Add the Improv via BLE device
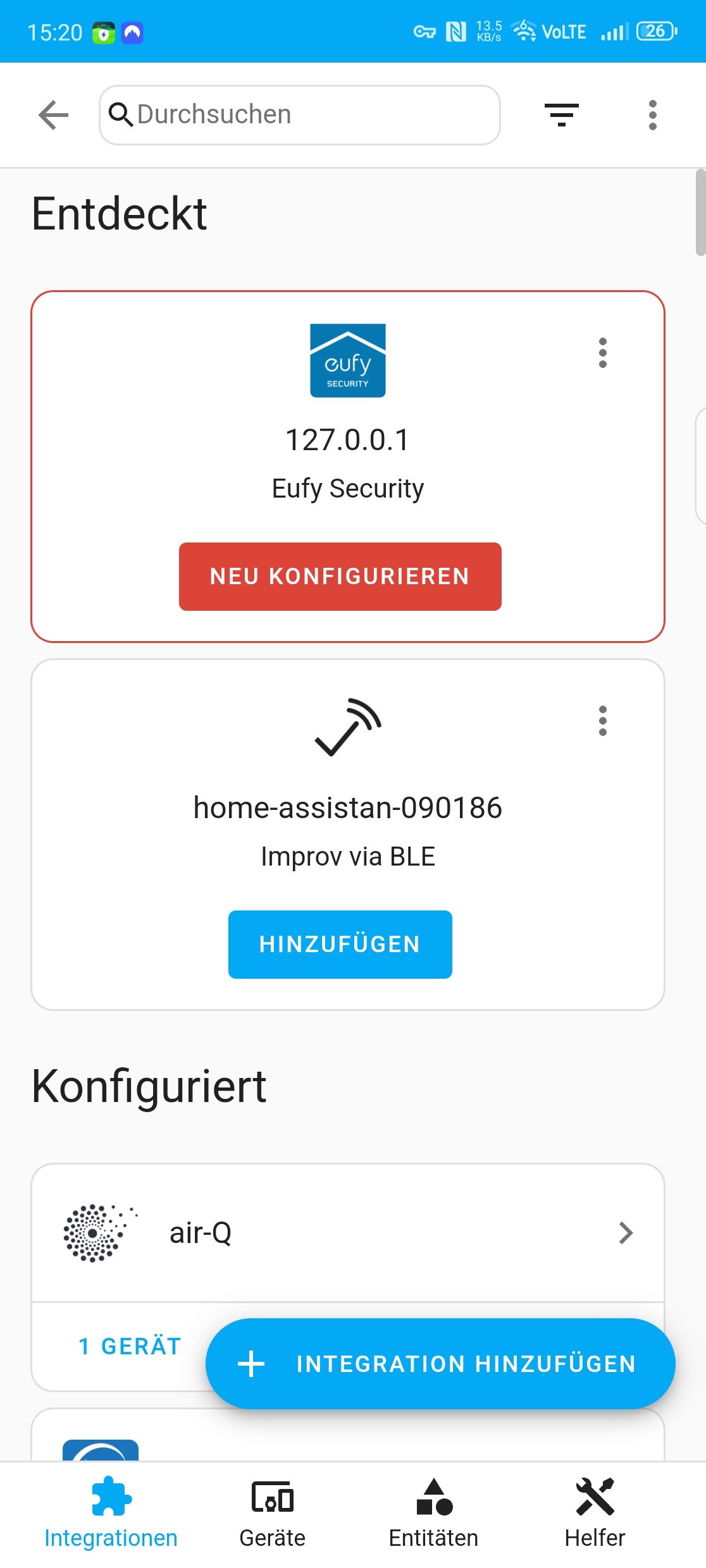The width and height of the screenshot is (706, 1568). point(340,944)
